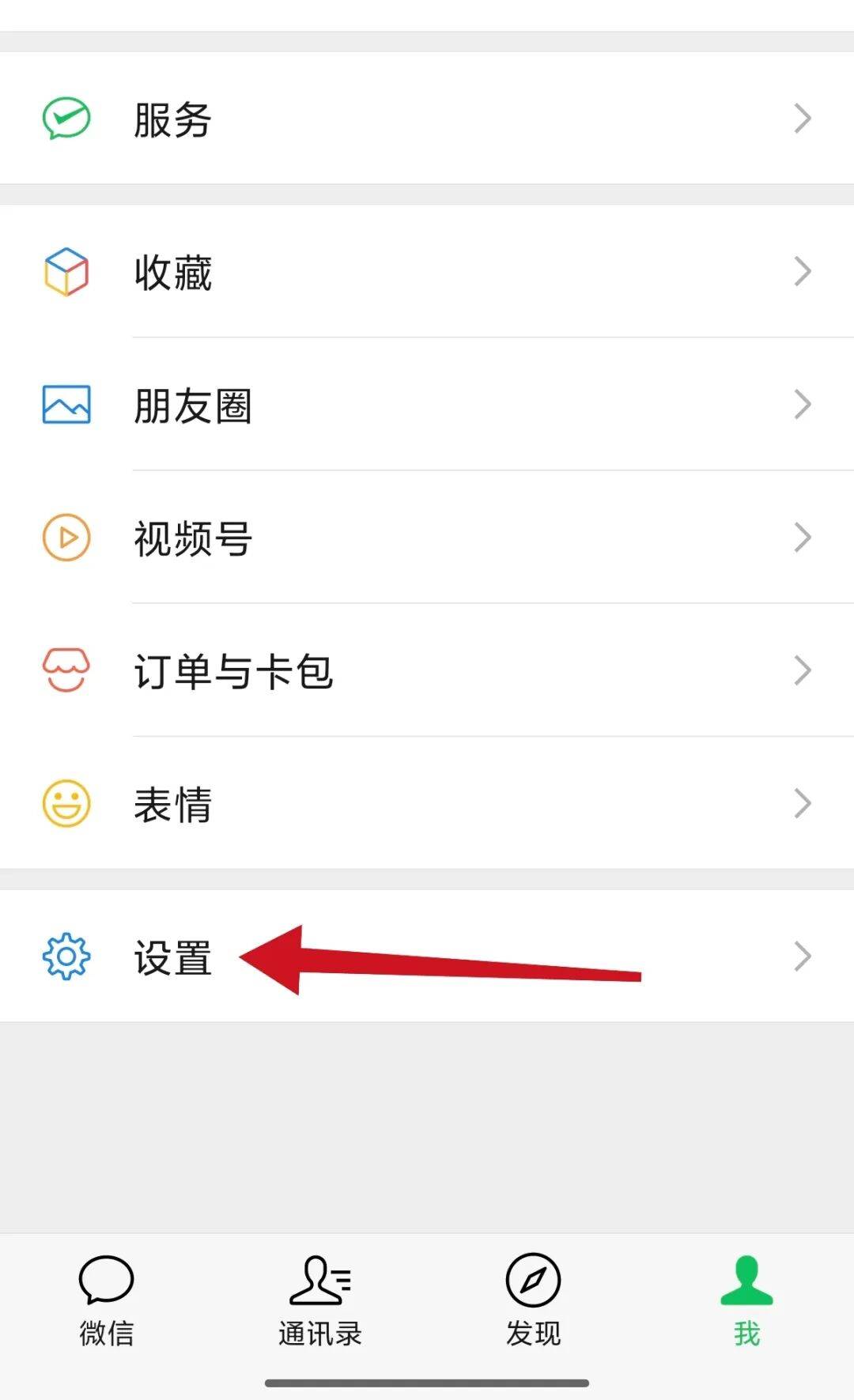Open the 服务 (Services) row
Screen dimensions: 854x1400
(x=427, y=119)
